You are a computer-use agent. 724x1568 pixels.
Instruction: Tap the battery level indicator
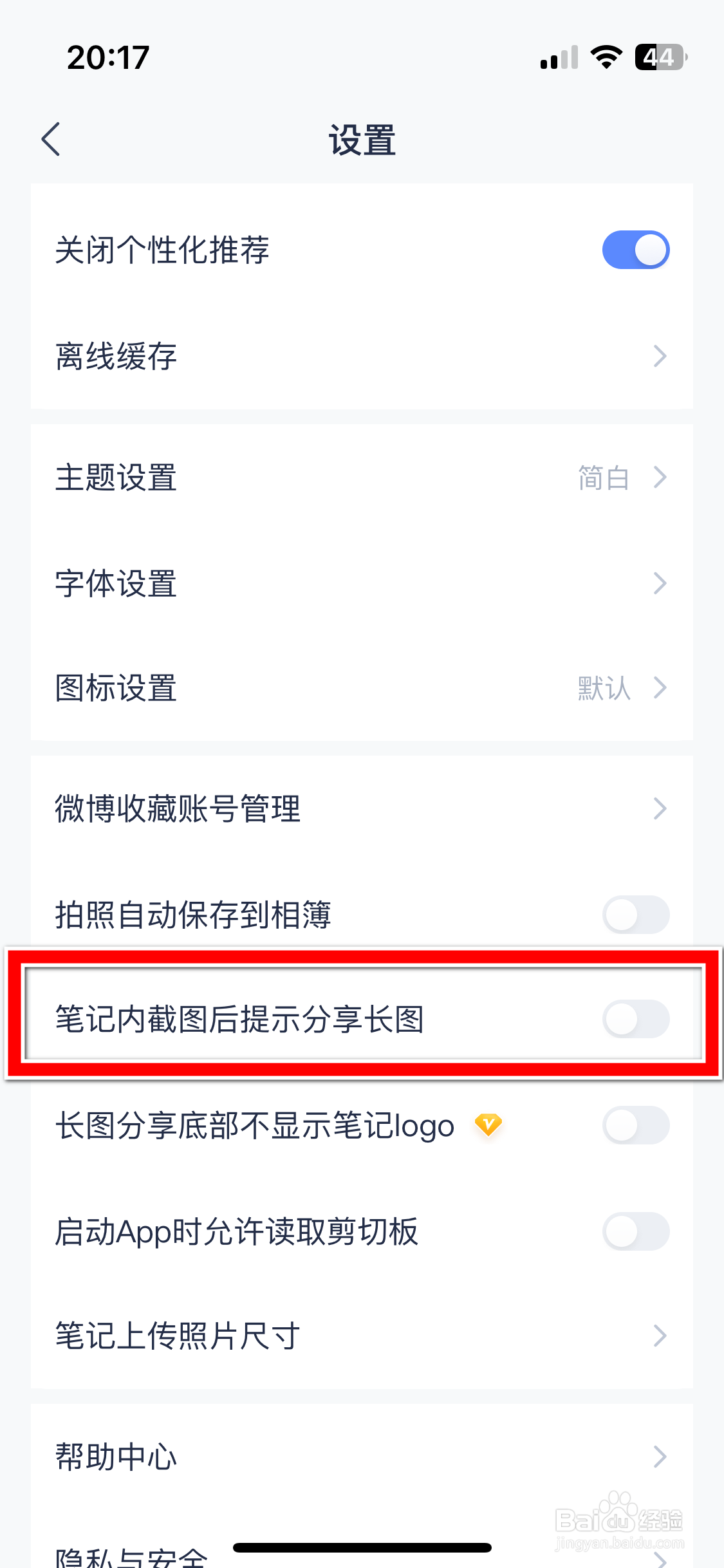tap(658, 57)
